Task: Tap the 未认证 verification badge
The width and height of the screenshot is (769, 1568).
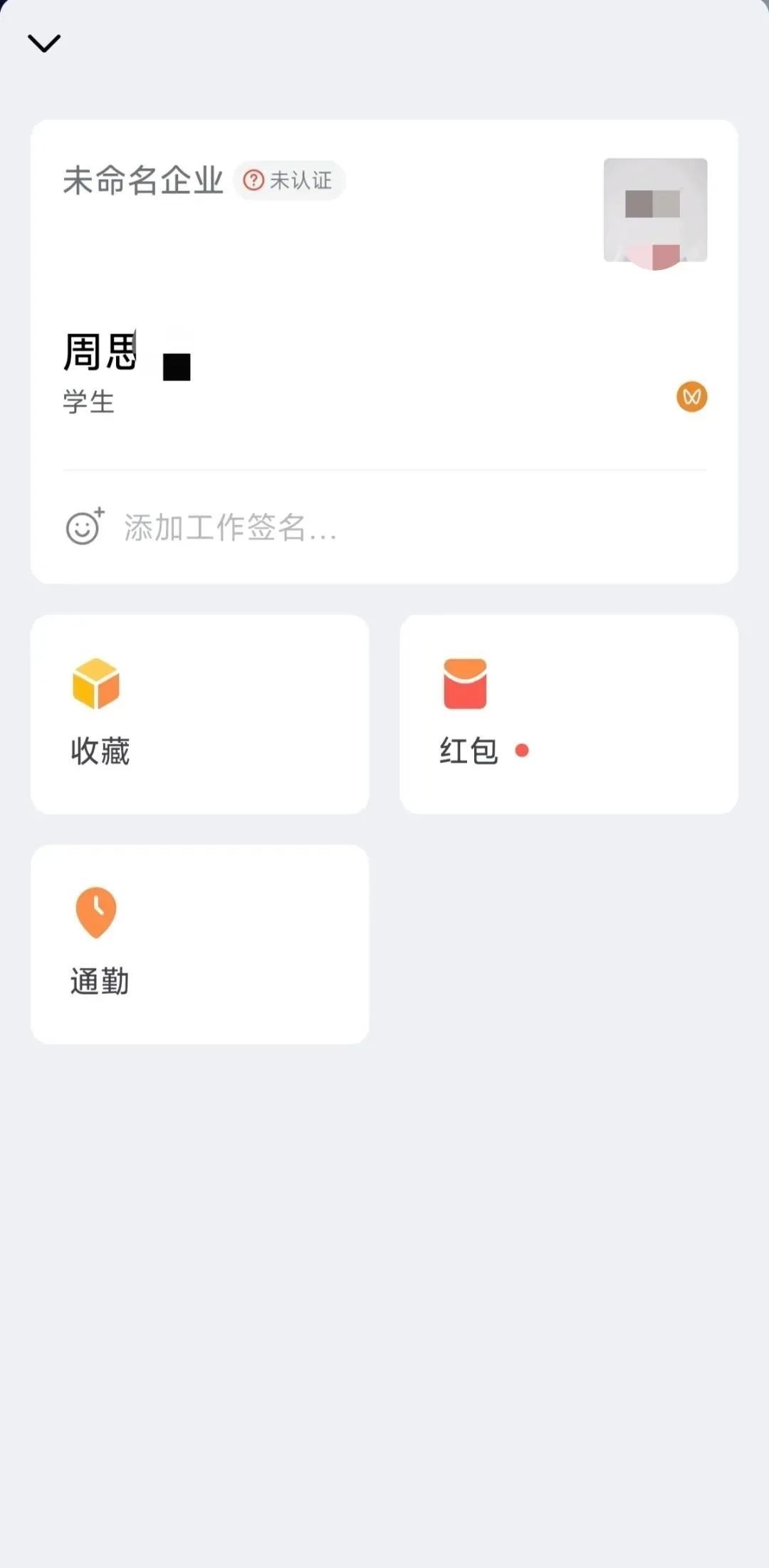Action: (289, 181)
